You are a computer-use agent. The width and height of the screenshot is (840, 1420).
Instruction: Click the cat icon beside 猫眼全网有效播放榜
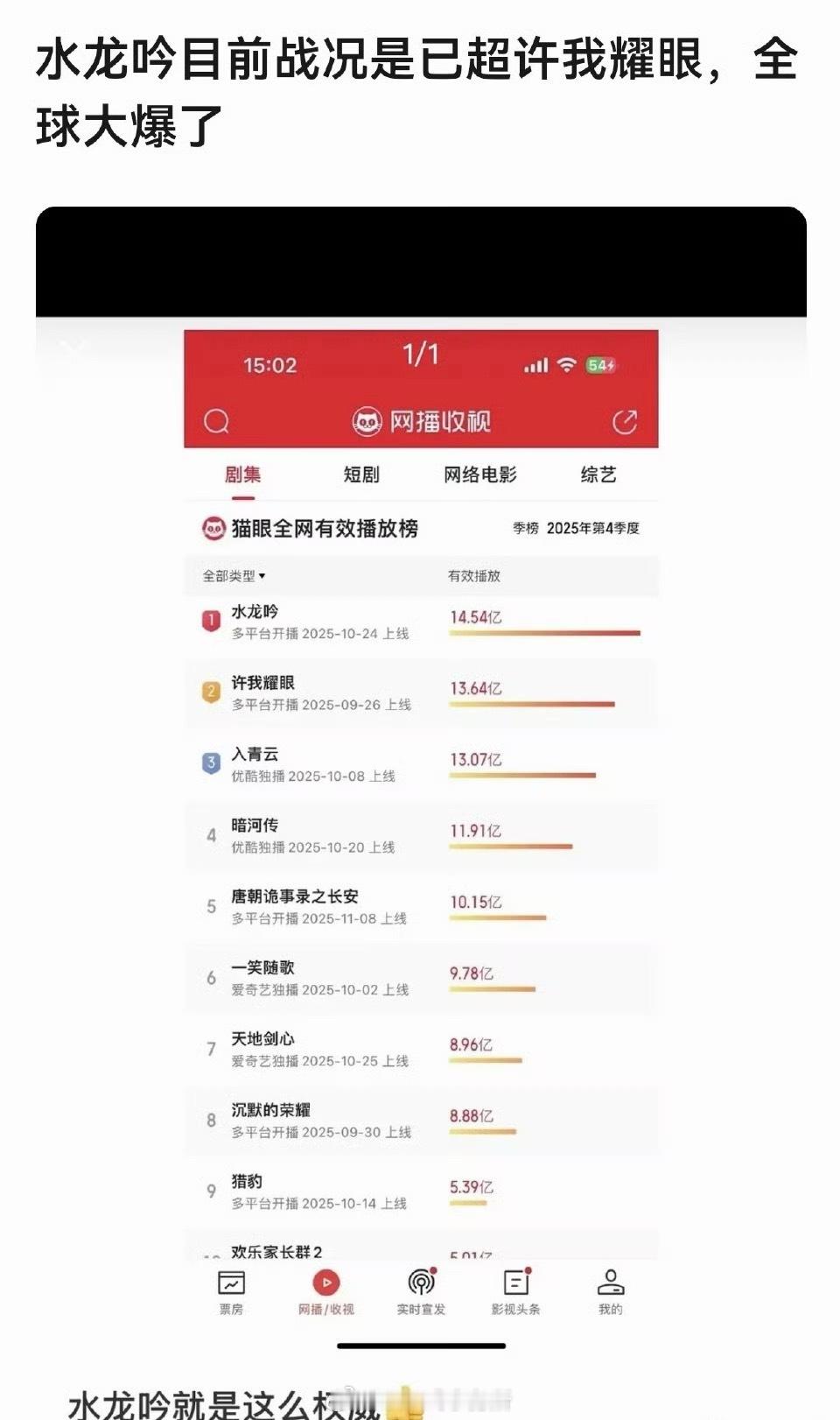213,527
